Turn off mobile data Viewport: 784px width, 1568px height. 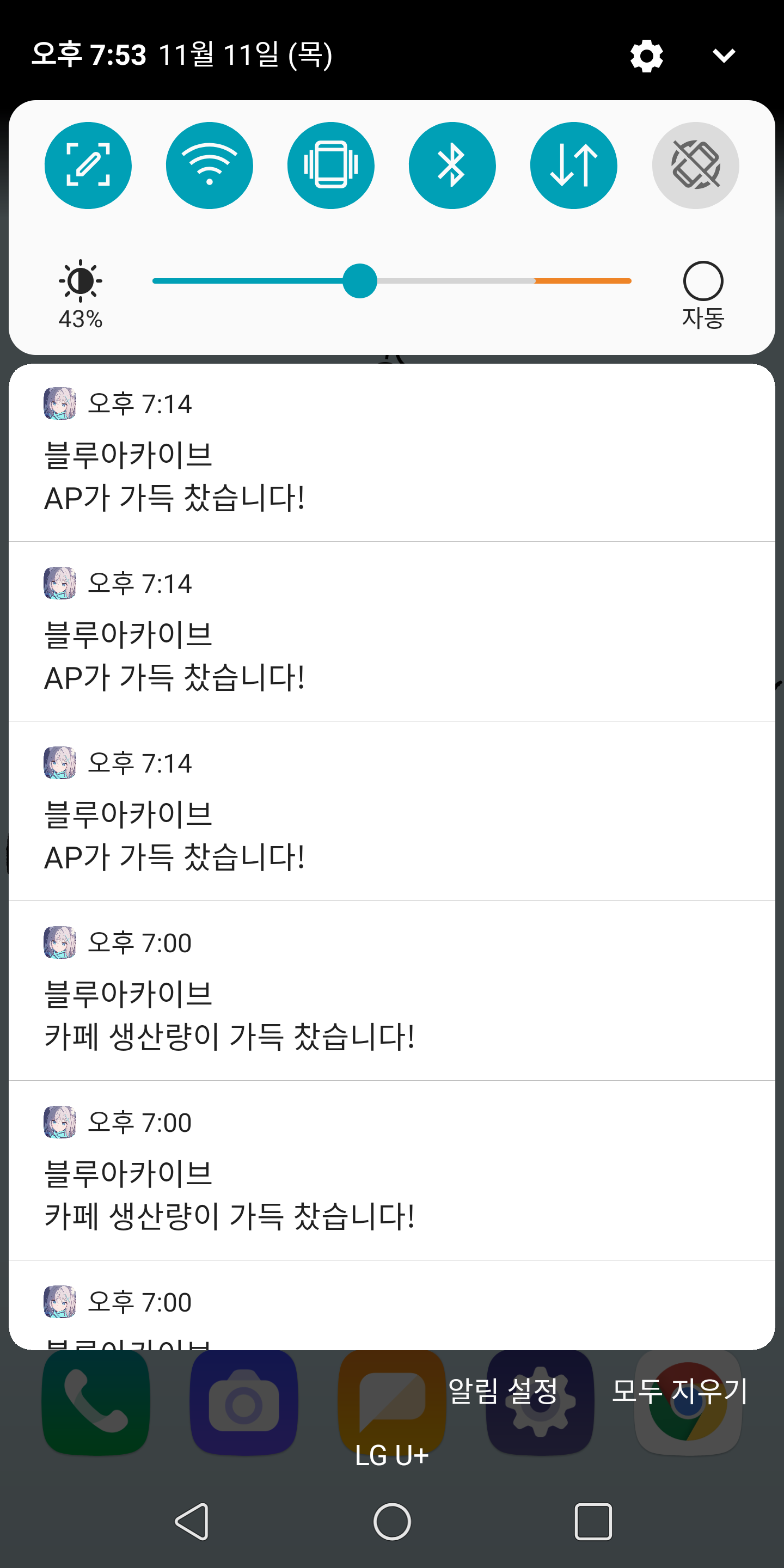click(573, 166)
